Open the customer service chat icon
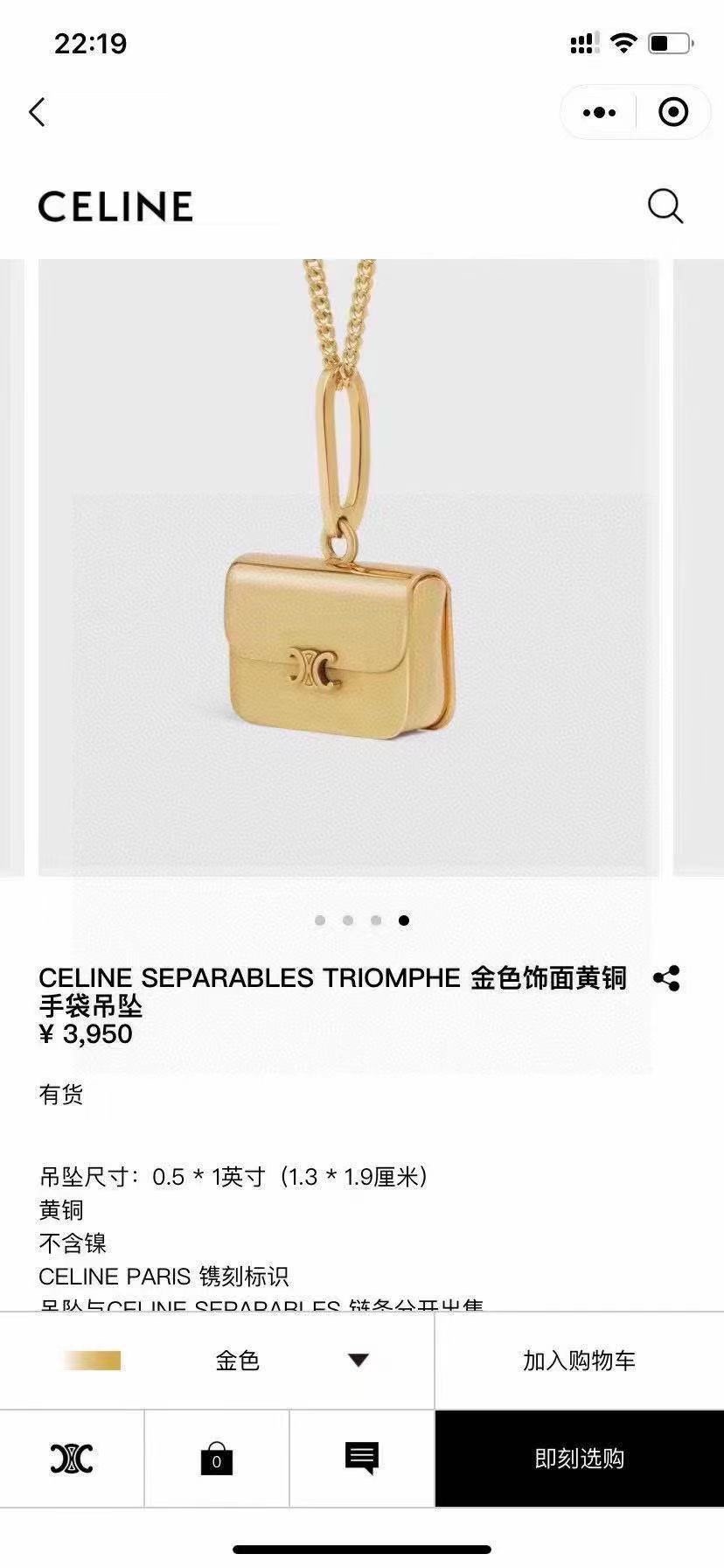This screenshot has width=724, height=1568. pyautogui.click(x=361, y=1459)
